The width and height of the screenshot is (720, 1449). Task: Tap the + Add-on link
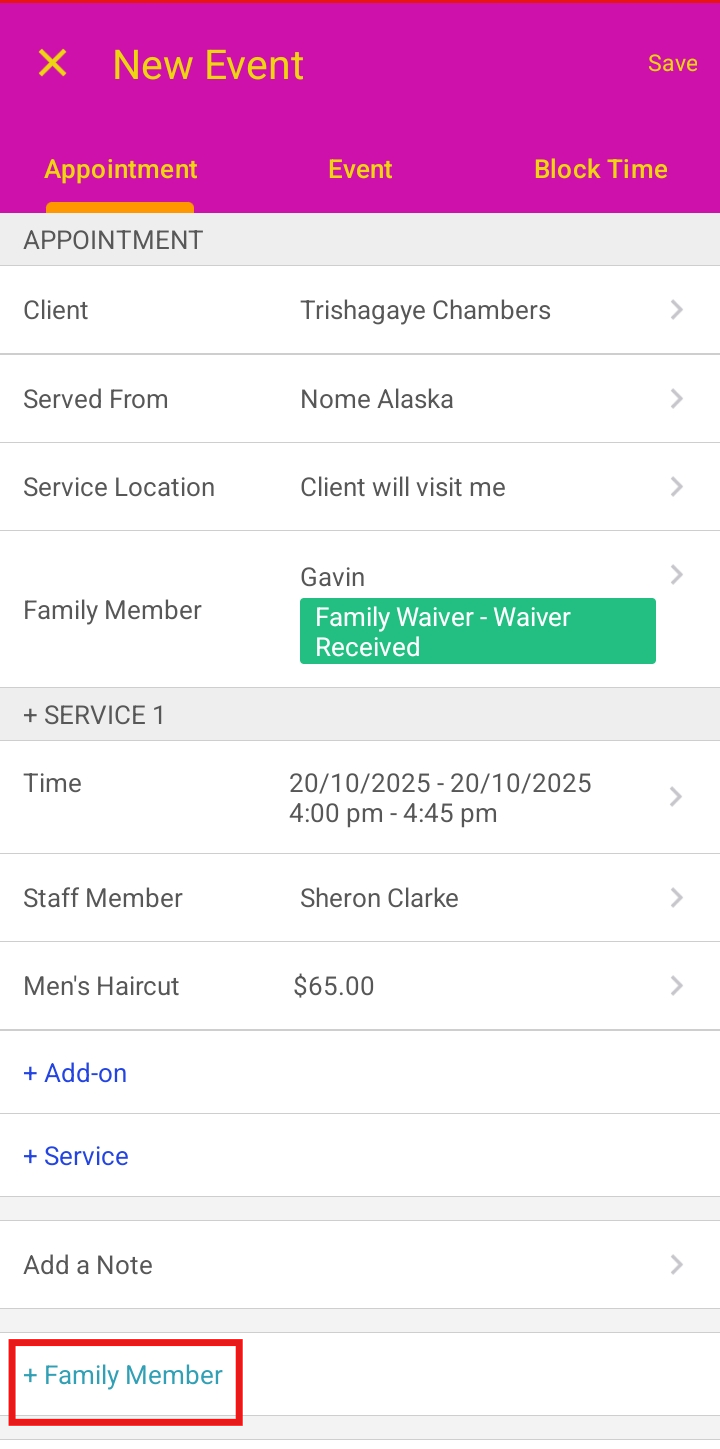click(x=76, y=1073)
